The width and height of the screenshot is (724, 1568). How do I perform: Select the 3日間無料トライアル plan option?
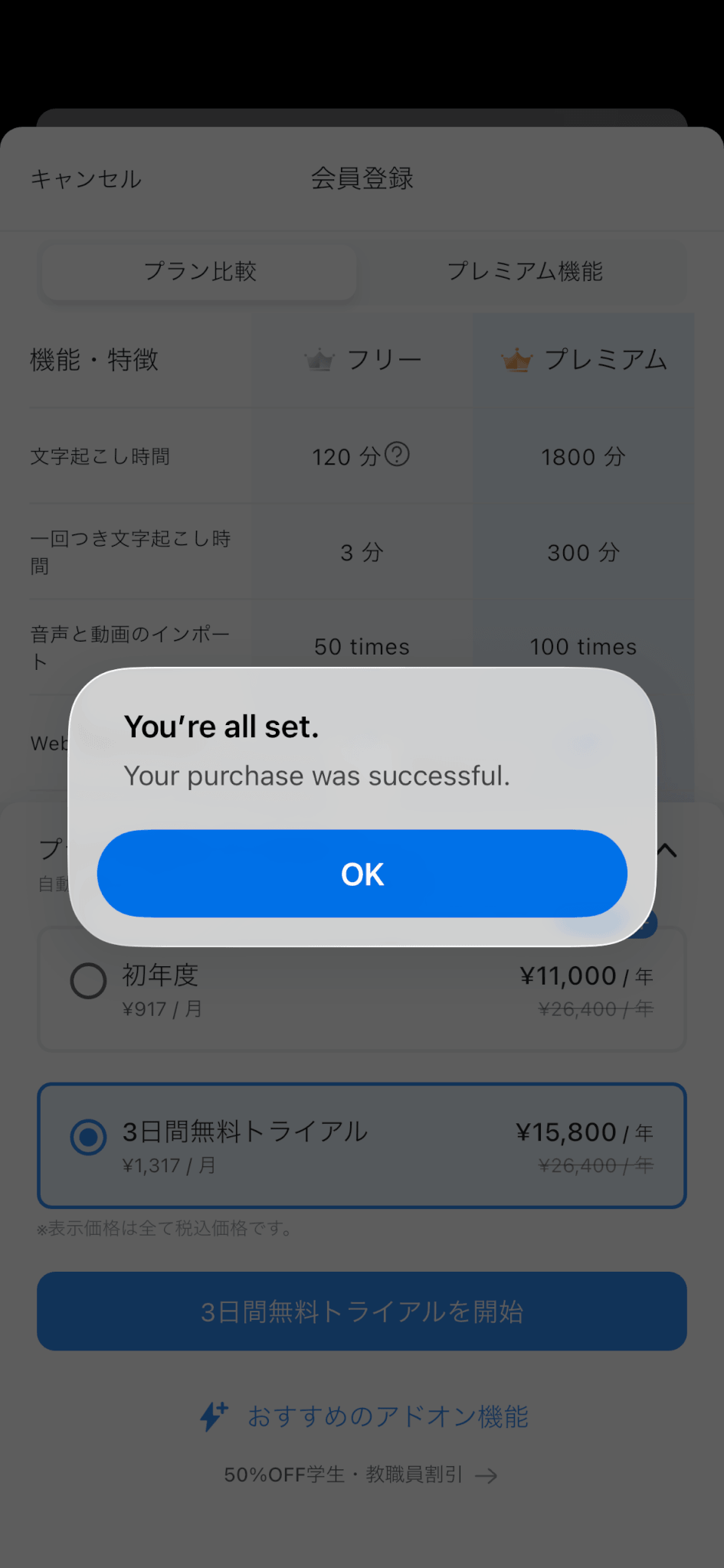(88, 1137)
